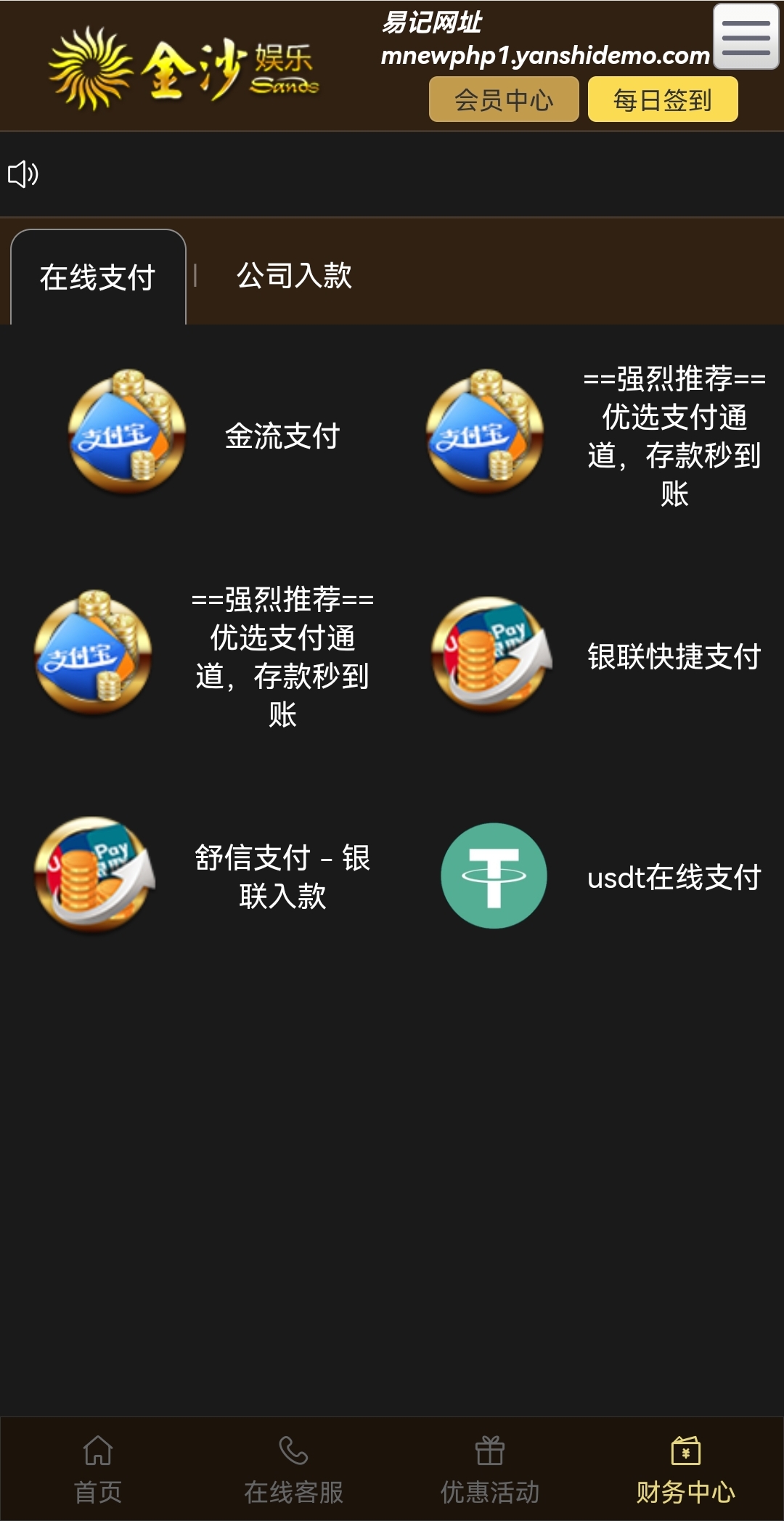Select 金流支付 payment option
Screen dimensions: 784x1521
pos(282,436)
